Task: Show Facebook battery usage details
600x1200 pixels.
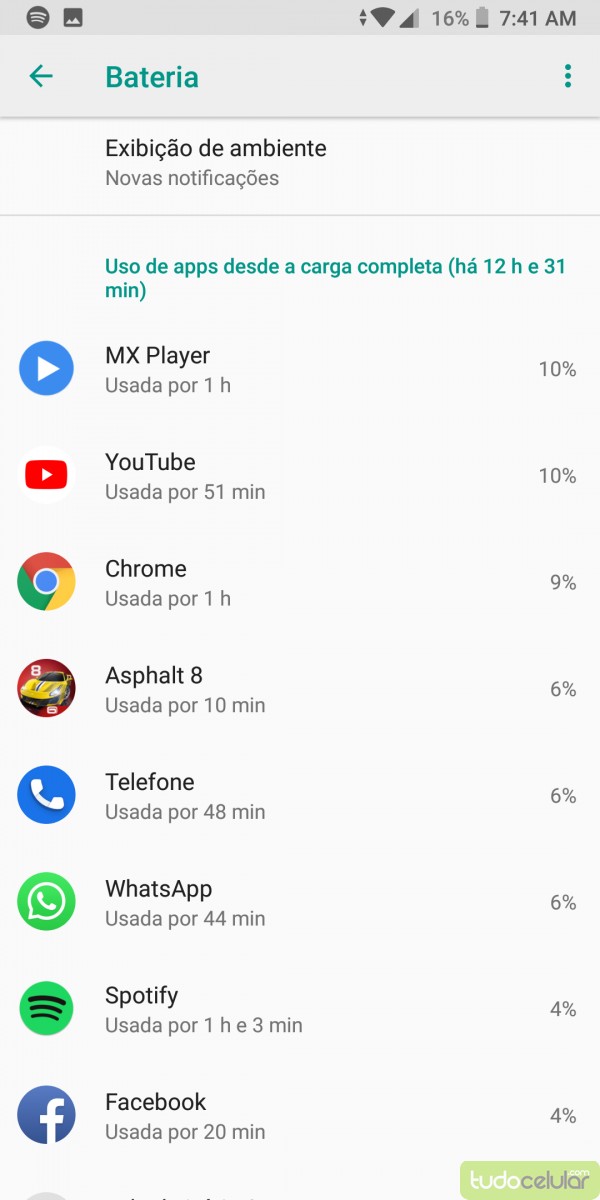Action: pyautogui.click(x=300, y=1116)
